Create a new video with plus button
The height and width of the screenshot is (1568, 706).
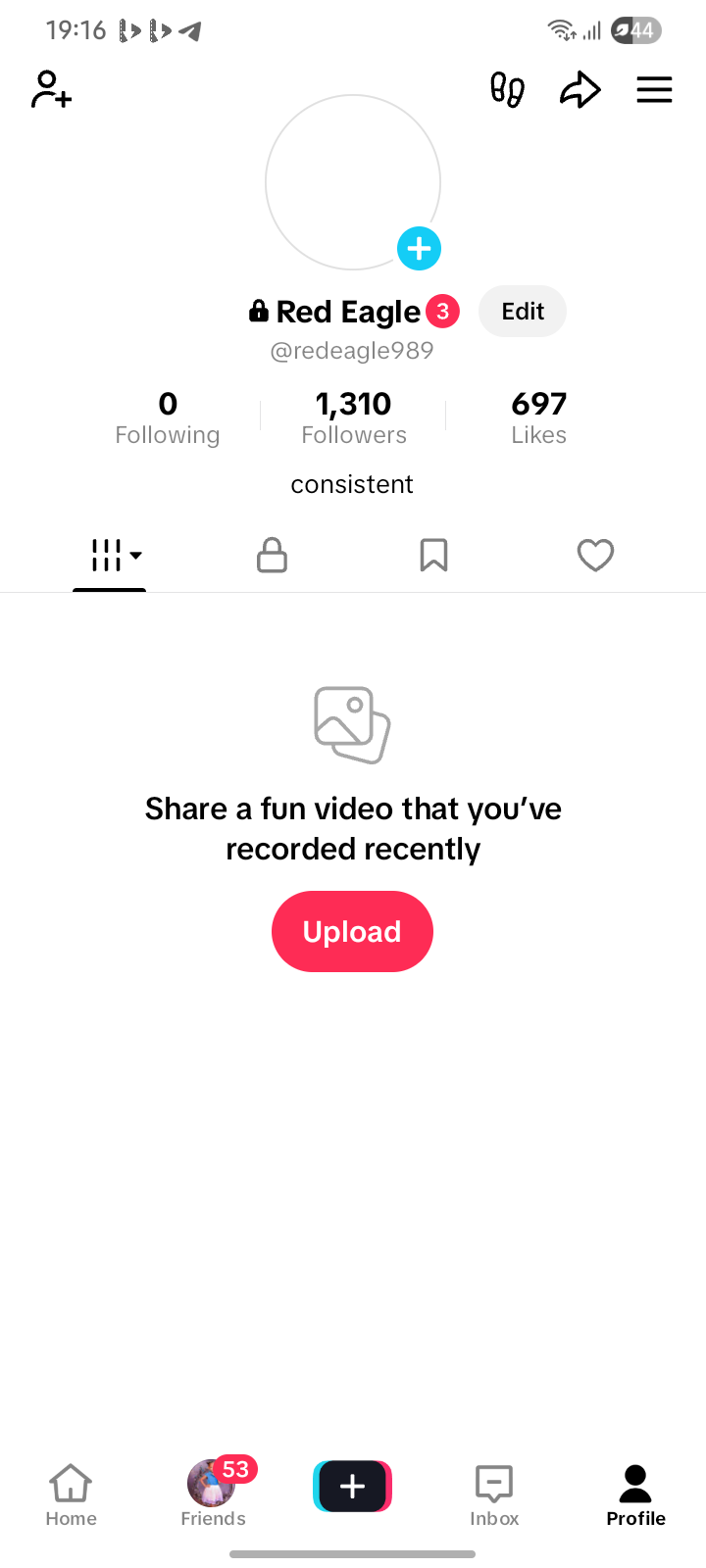tap(352, 1487)
